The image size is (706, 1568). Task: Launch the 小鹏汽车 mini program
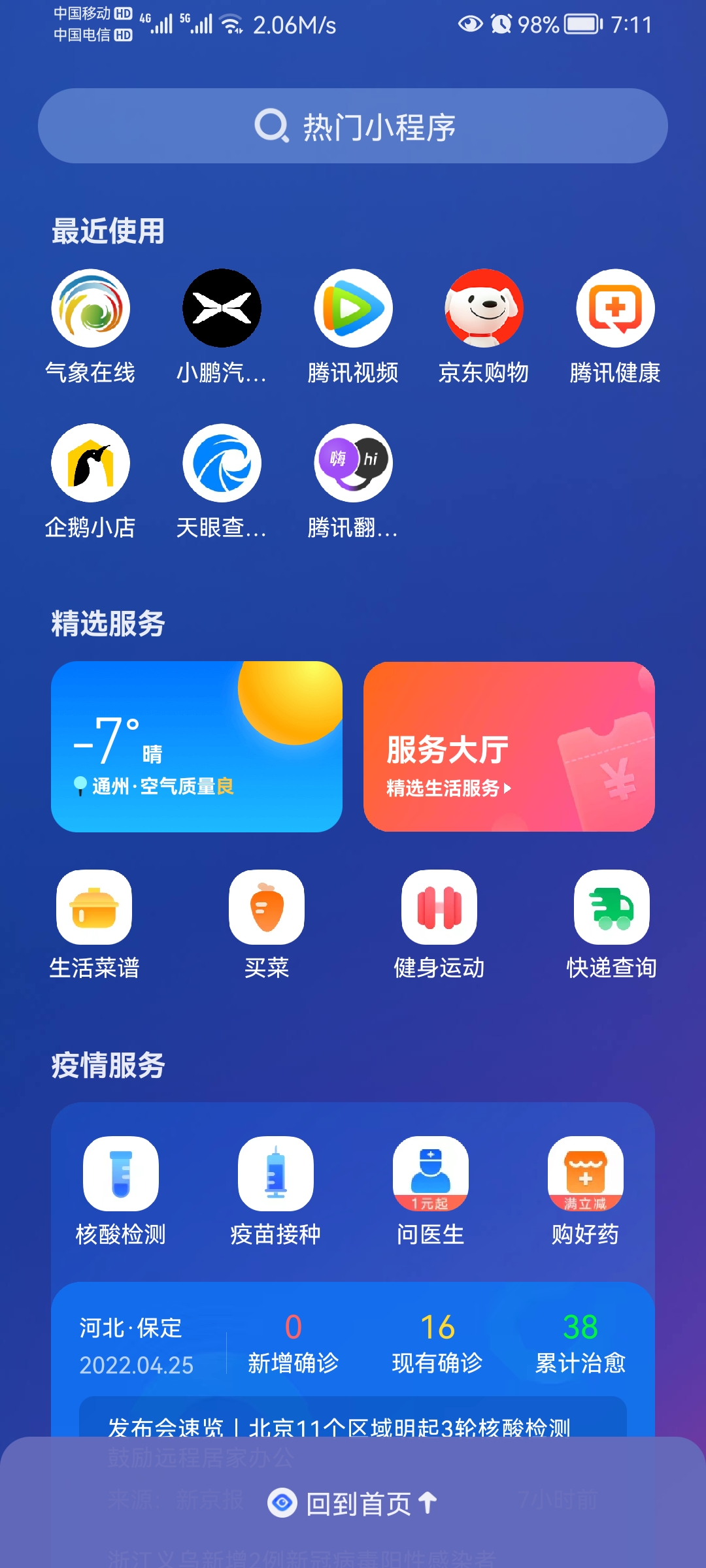click(222, 308)
